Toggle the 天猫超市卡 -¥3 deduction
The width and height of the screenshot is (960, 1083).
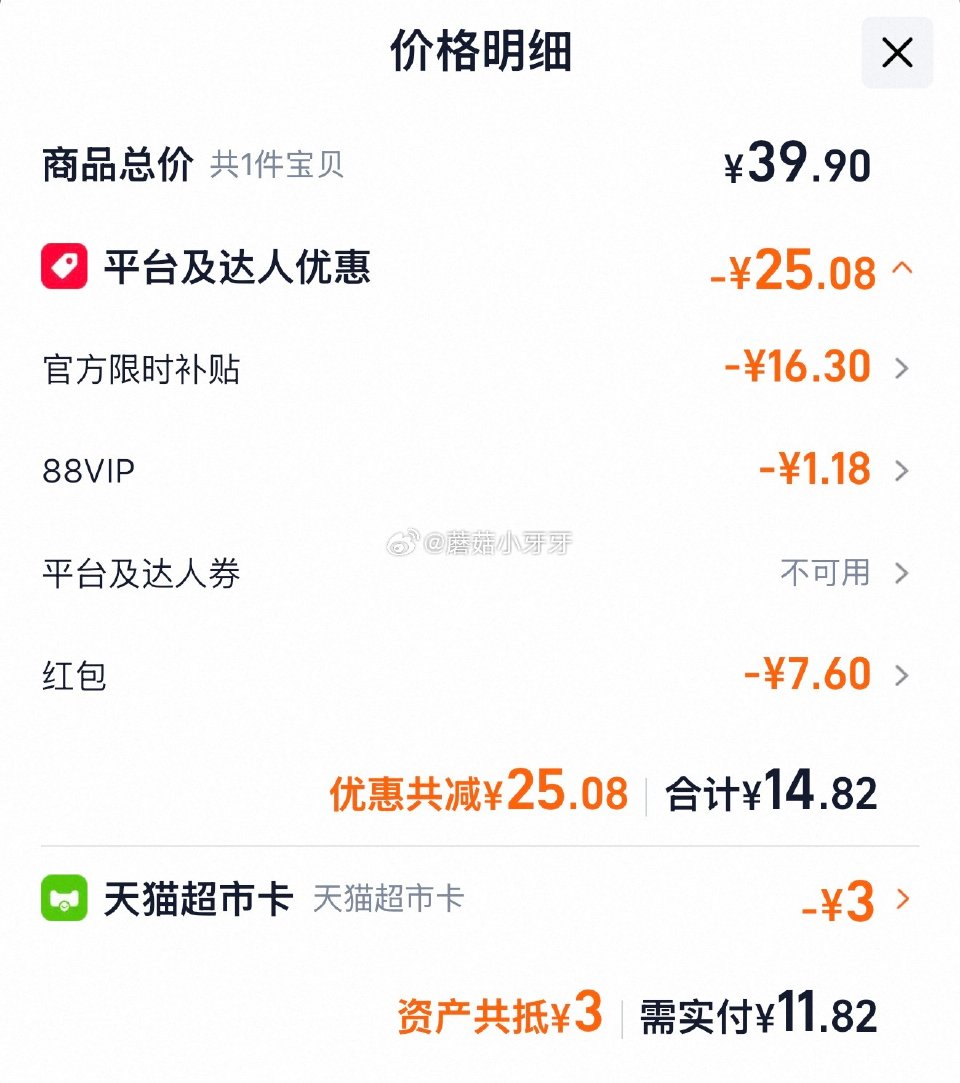point(840,901)
